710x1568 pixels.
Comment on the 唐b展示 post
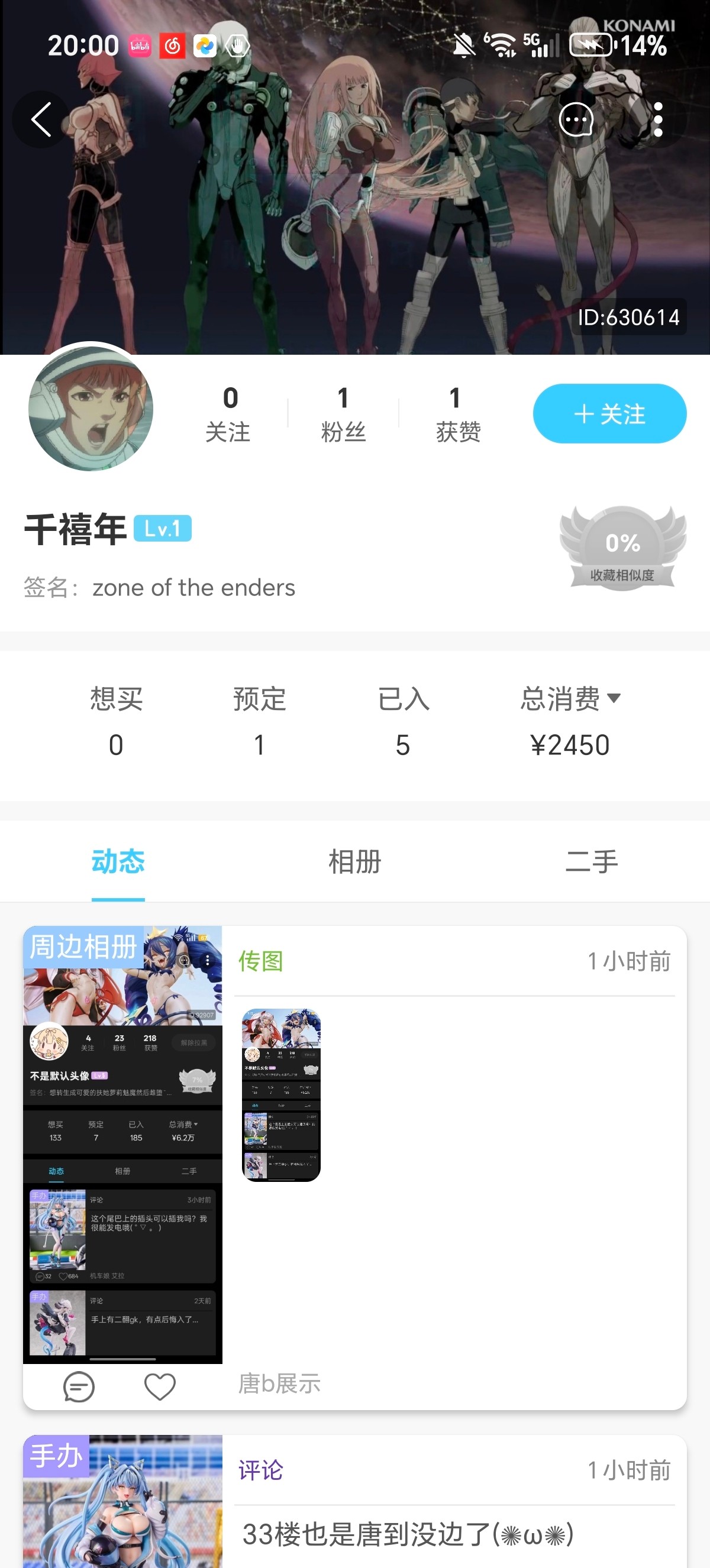click(79, 1387)
